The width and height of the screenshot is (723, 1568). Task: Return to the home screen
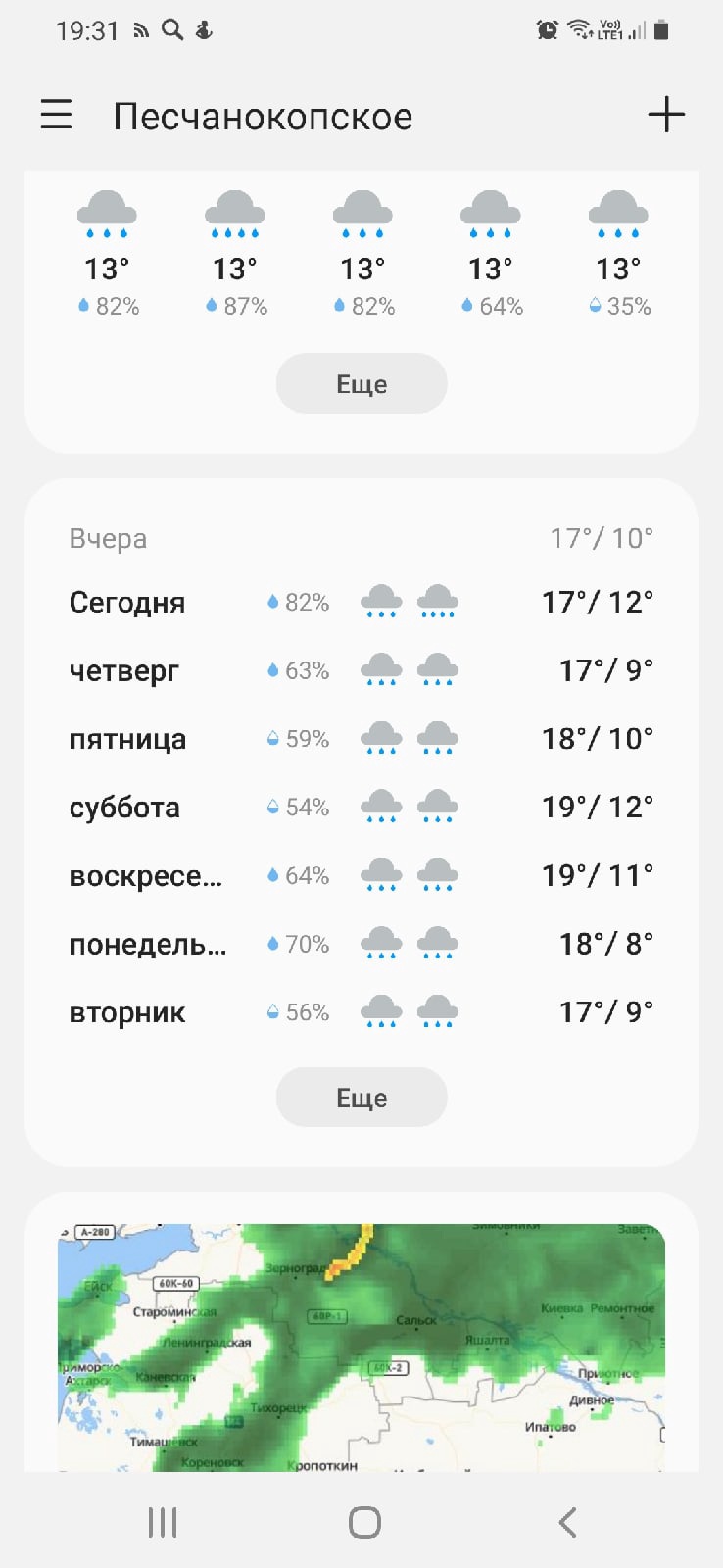(364, 1522)
